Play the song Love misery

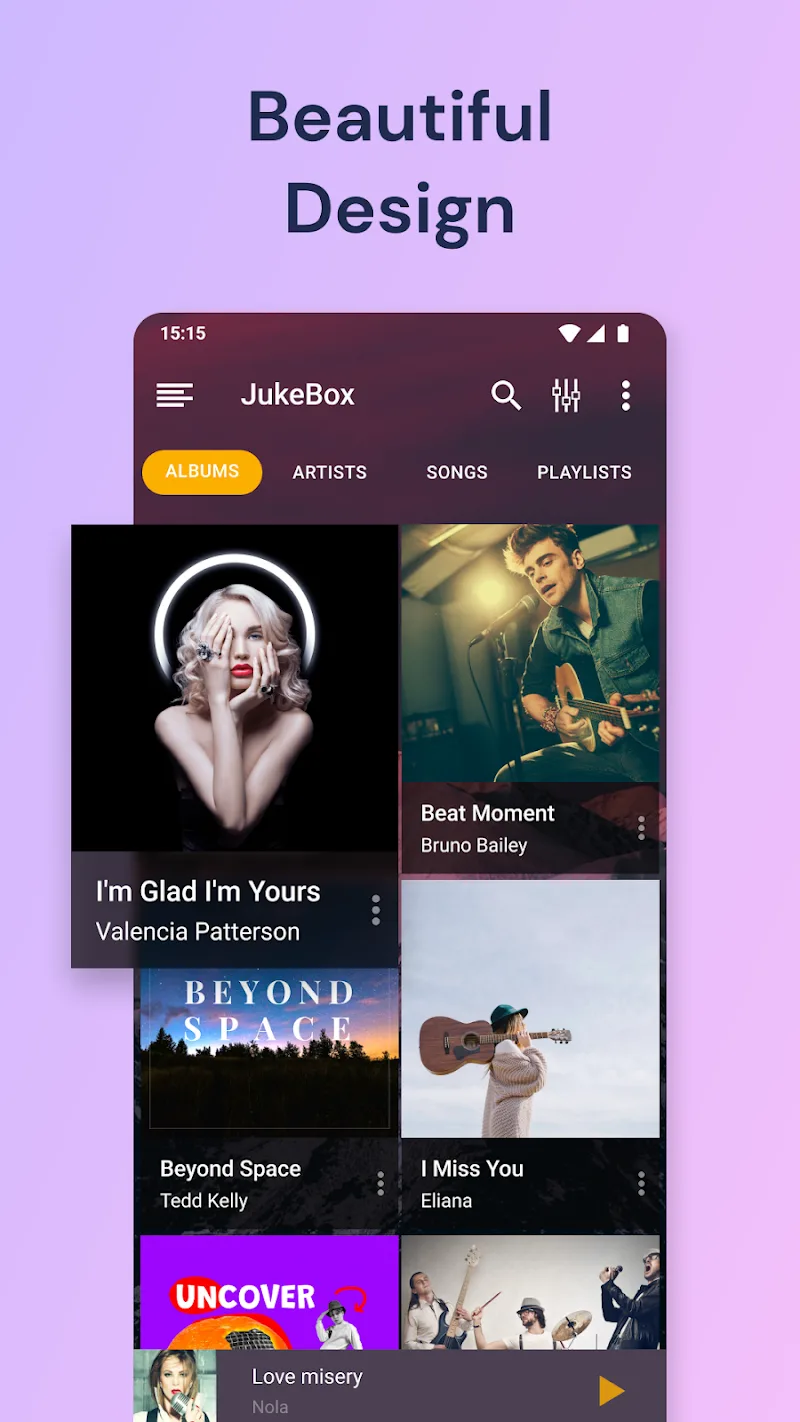pyautogui.click(x=611, y=1390)
